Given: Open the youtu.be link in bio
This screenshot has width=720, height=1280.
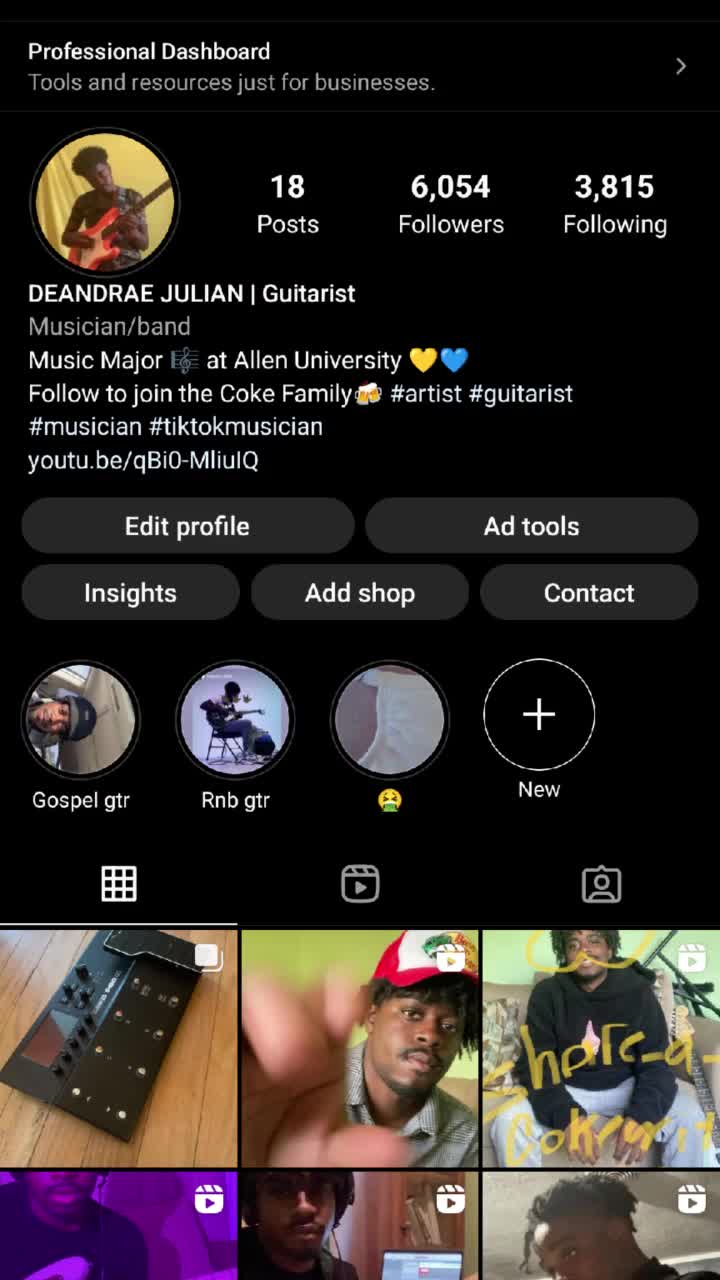Looking at the screenshot, I should click(x=143, y=460).
